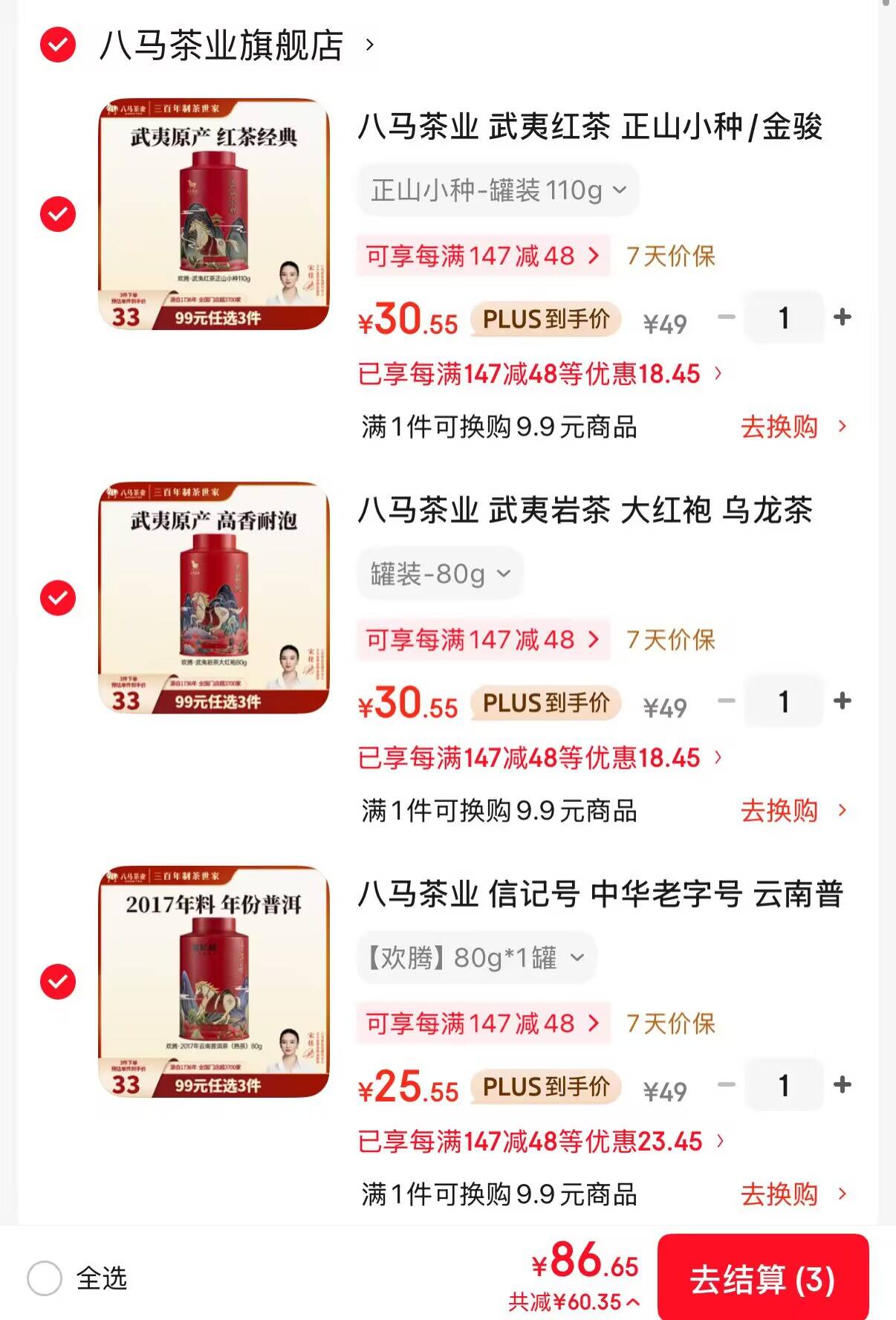Uncheck the 信记号 普洱 item

(58, 982)
